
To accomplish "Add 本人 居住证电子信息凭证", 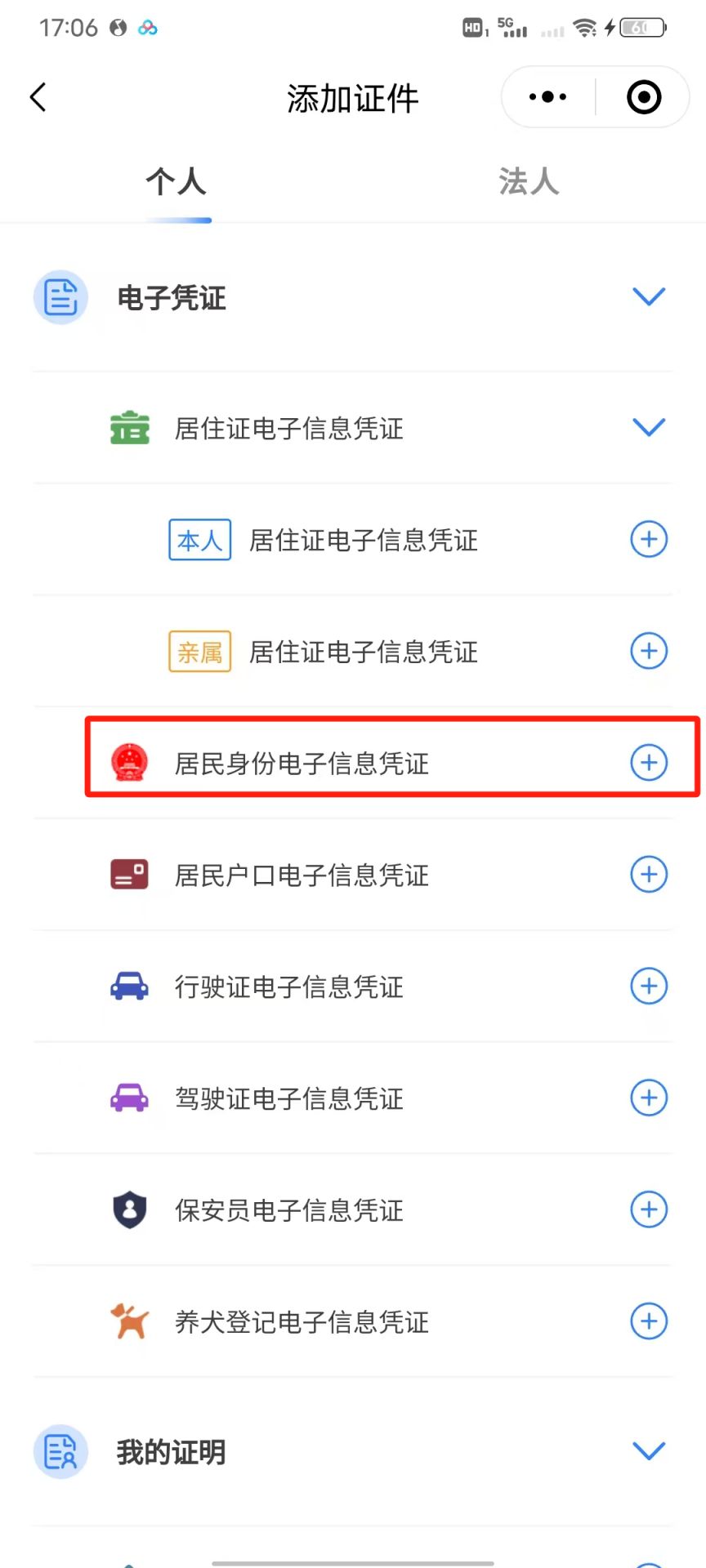I will (649, 539).
